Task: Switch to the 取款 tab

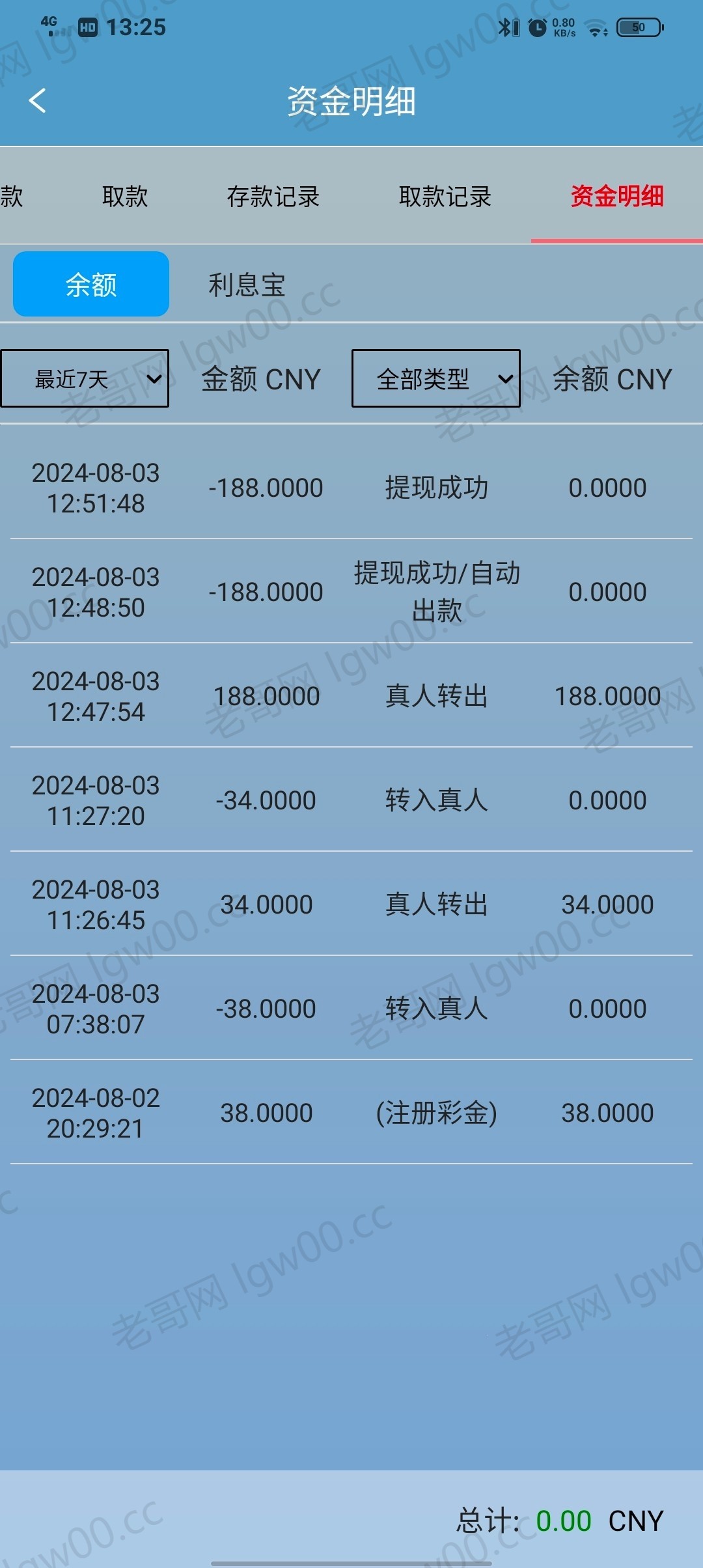Action: pos(125,196)
